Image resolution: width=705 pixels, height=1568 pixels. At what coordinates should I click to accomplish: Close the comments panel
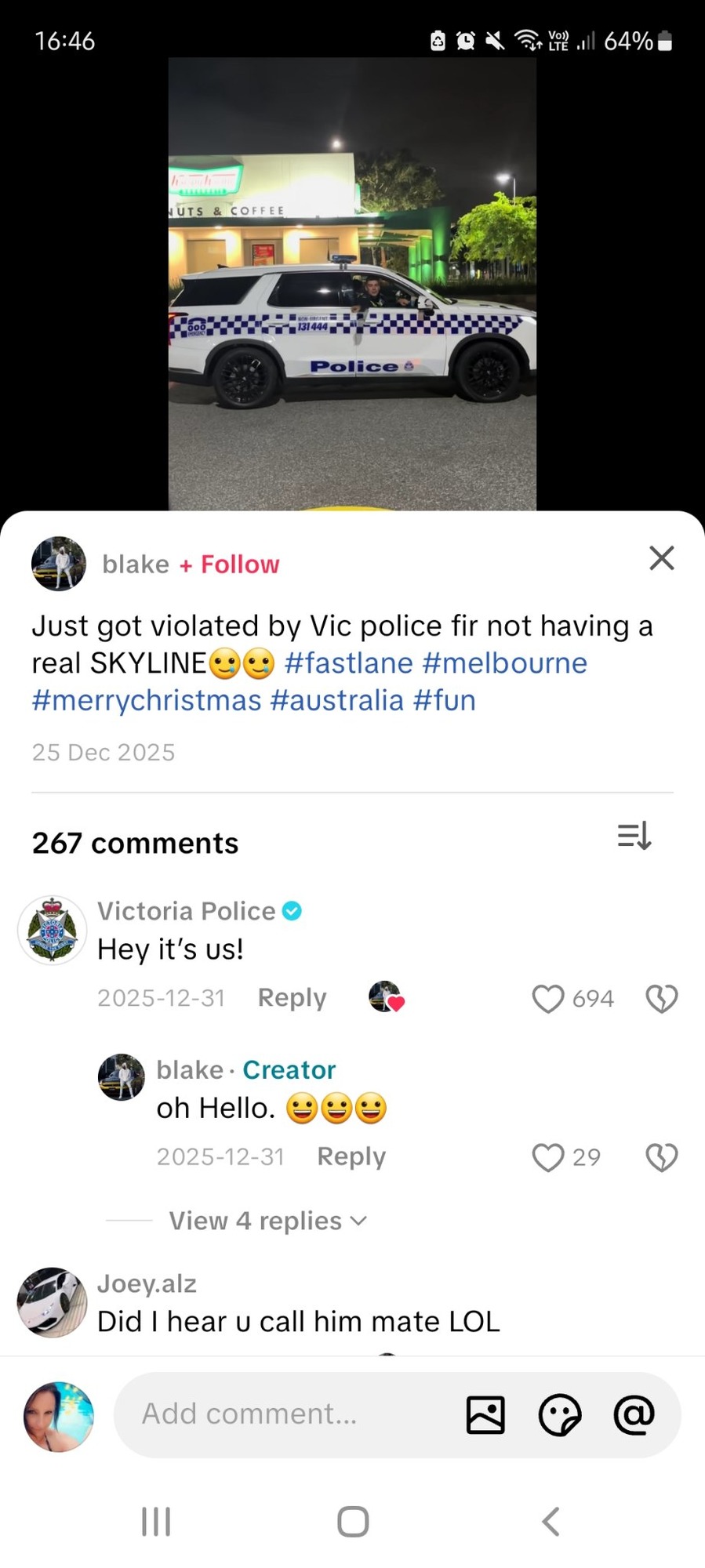click(x=661, y=558)
